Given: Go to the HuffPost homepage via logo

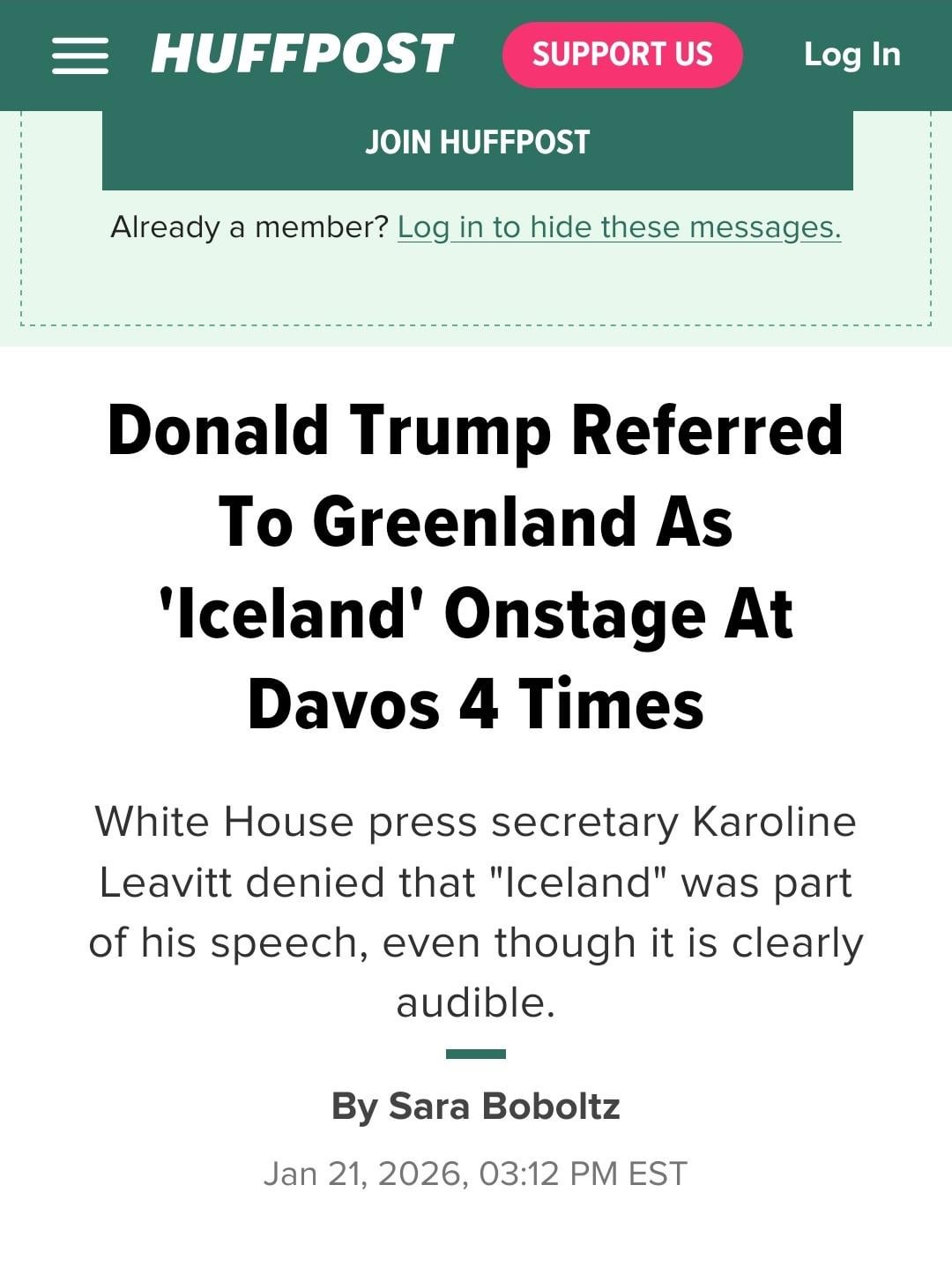Looking at the screenshot, I should pos(301,54).
